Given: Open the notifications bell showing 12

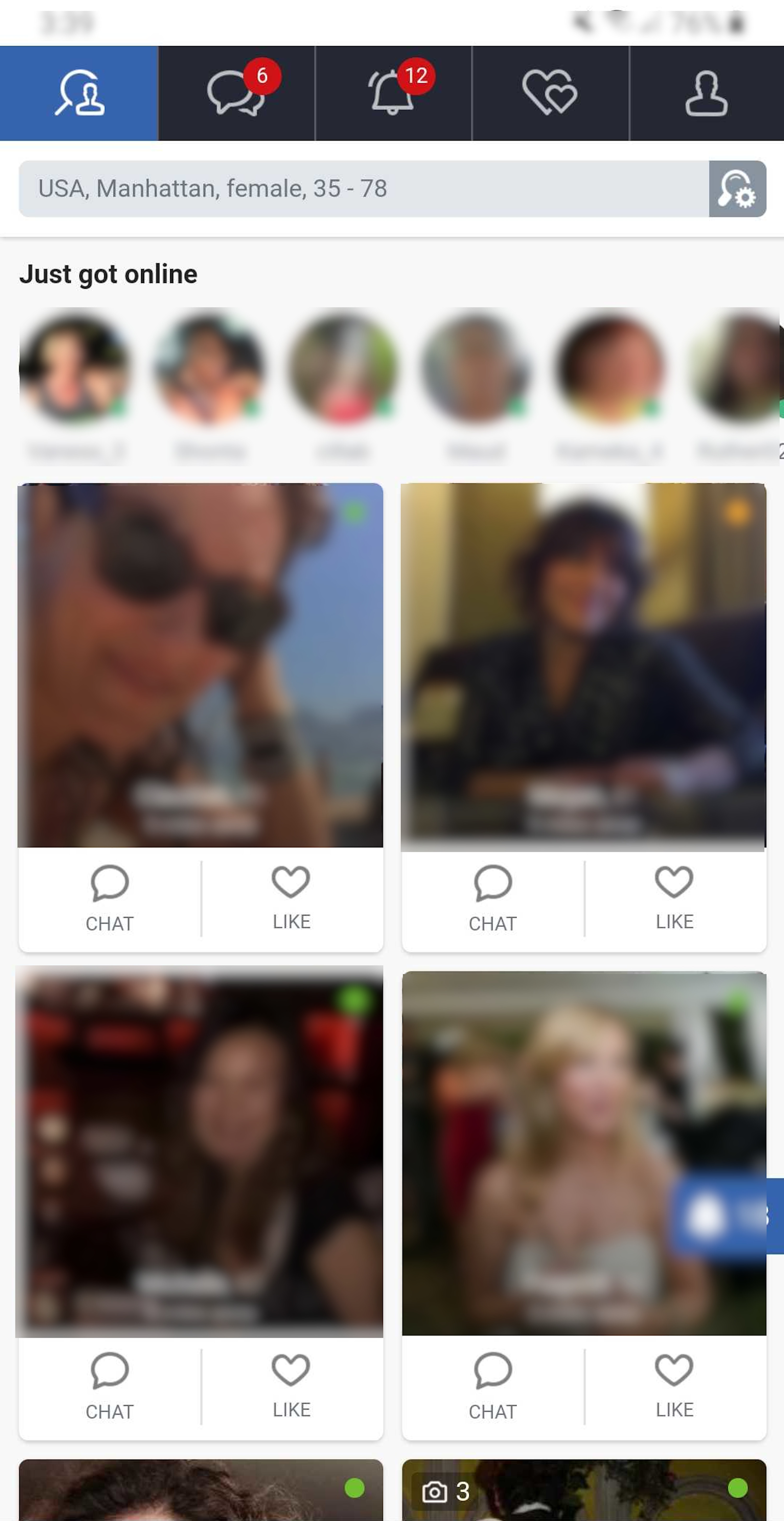Looking at the screenshot, I should click(393, 93).
